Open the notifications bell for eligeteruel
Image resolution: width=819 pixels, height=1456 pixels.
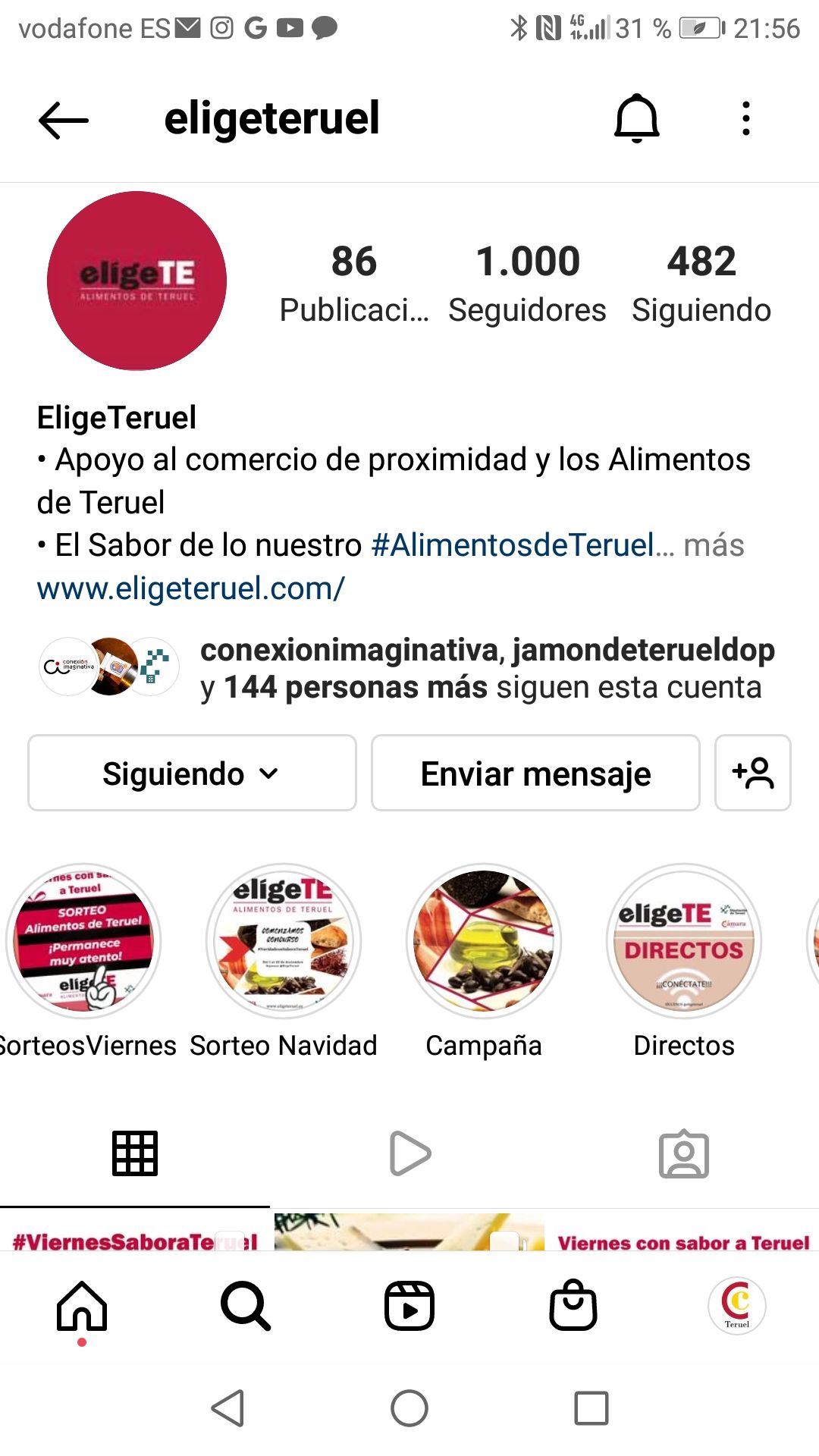(x=636, y=118)
